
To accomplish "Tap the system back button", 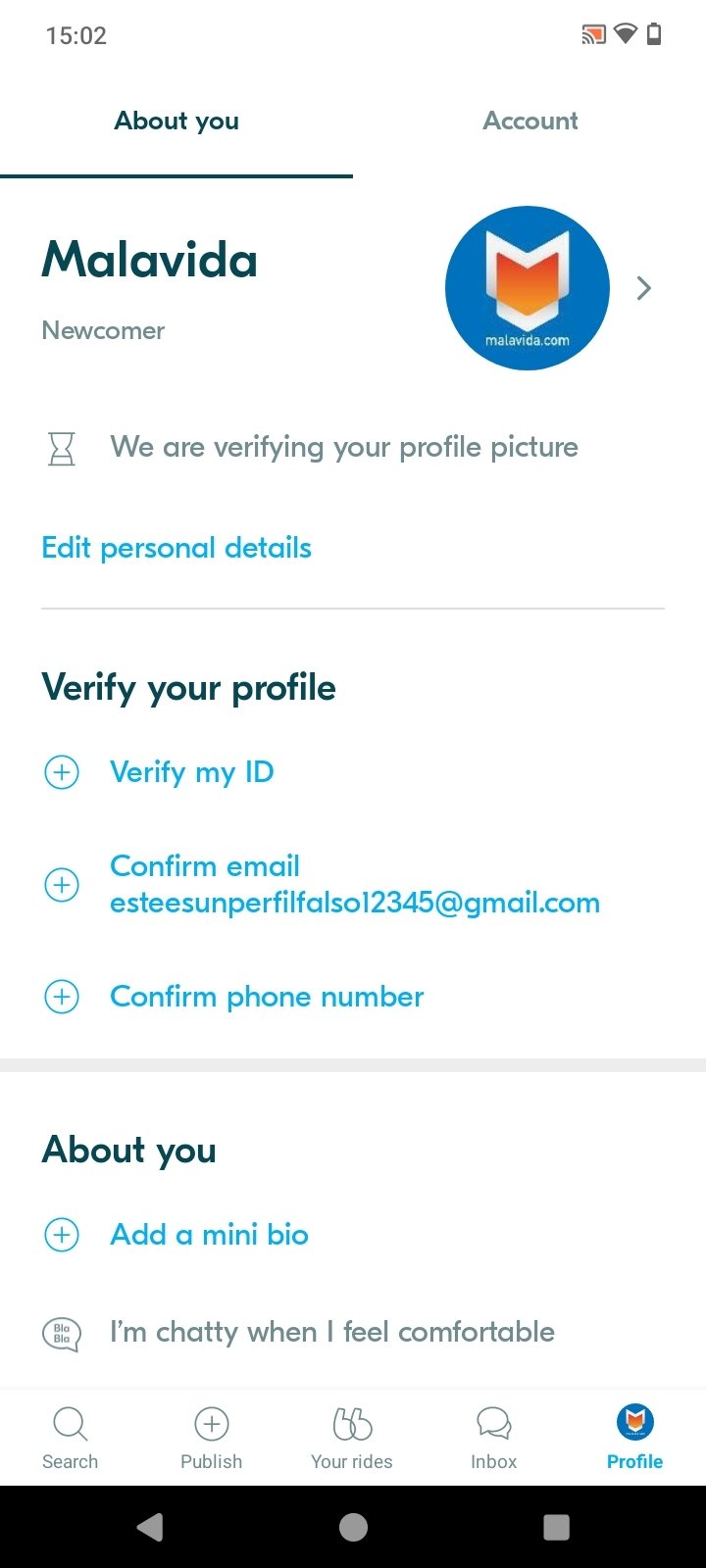I will [150, 1527].
